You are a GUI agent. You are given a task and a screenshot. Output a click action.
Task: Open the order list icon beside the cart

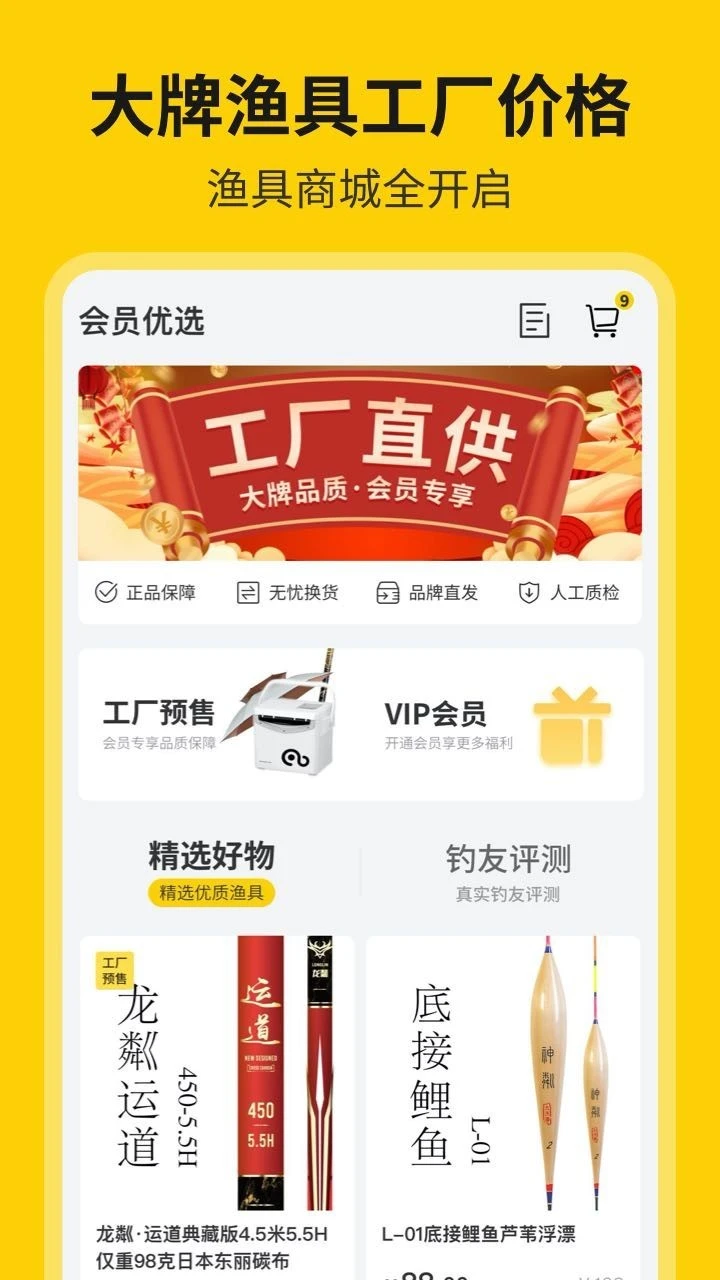(535, 321)
